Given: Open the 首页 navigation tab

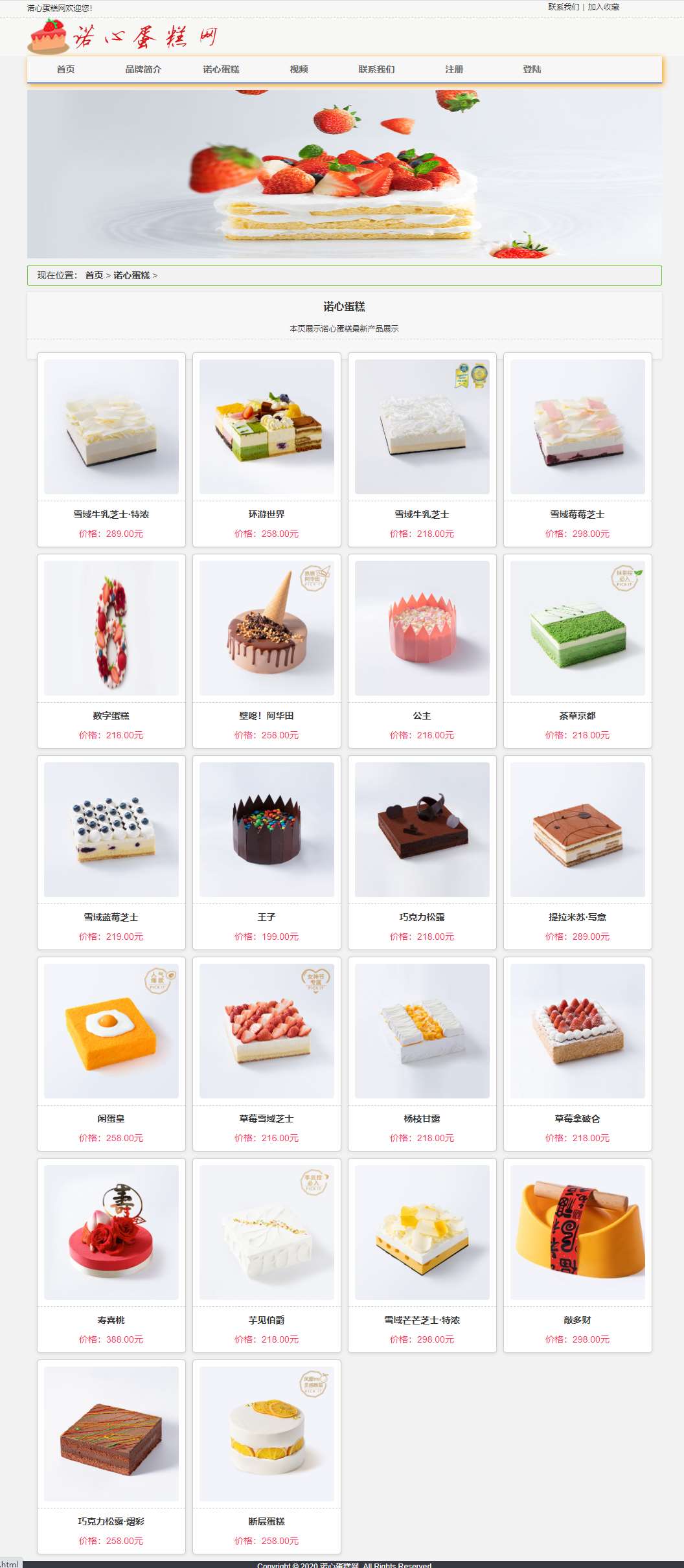Looking at the screenshot, I should (65, 69).
